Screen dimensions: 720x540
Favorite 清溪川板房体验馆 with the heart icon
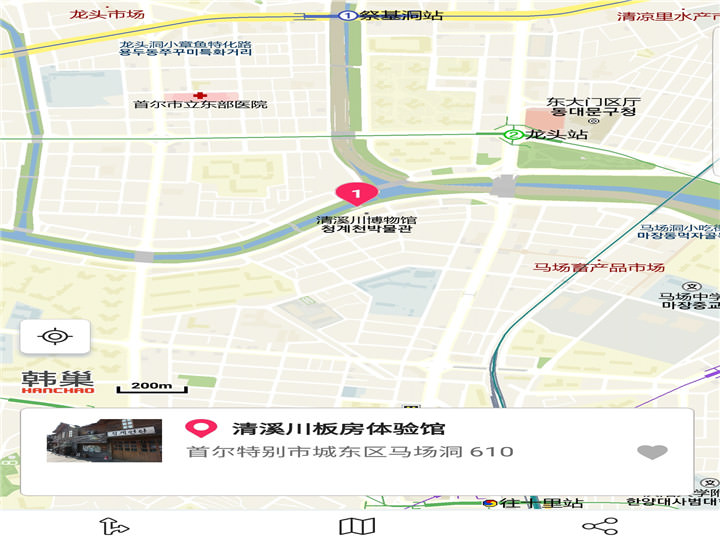[x=652, y=452]
